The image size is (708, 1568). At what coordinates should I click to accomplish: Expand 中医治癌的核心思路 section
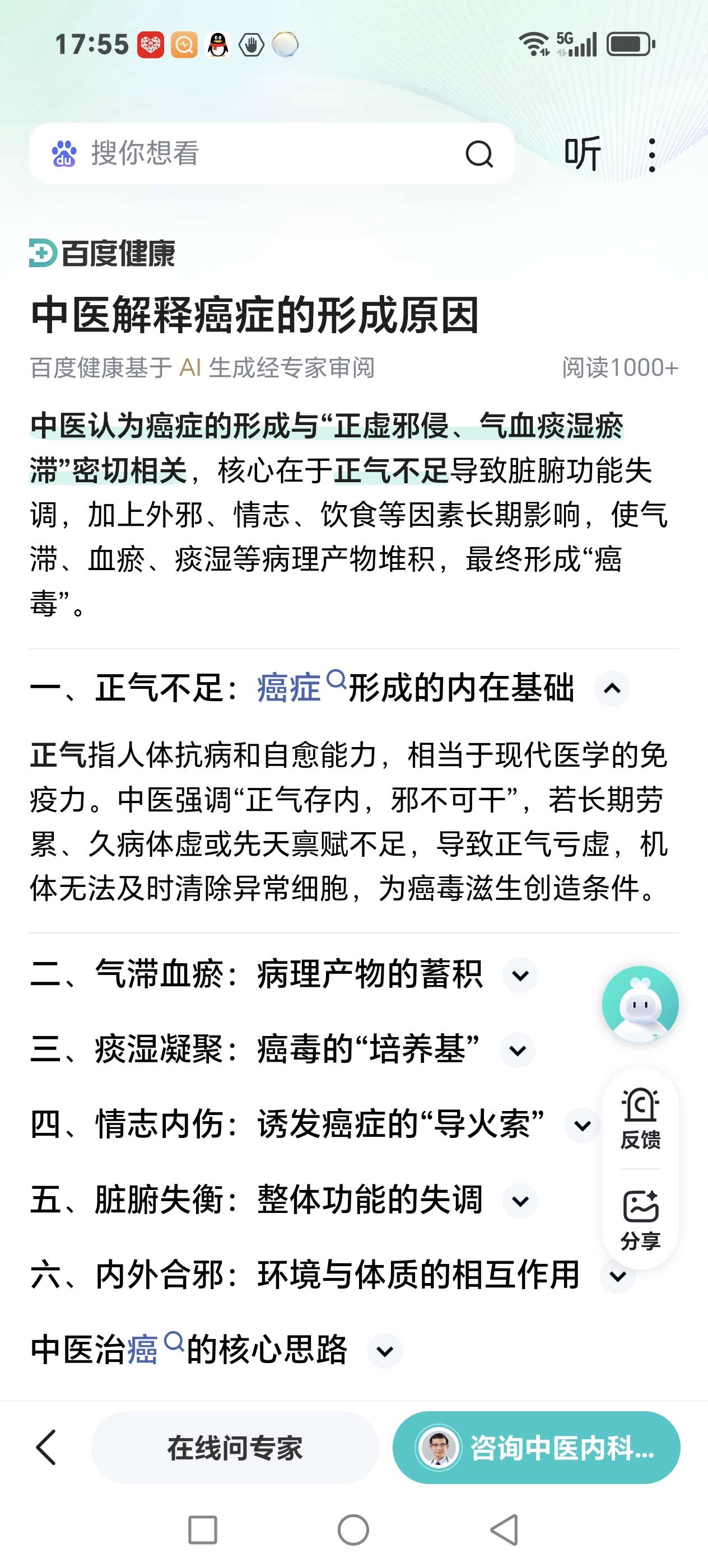(385, 1351)
